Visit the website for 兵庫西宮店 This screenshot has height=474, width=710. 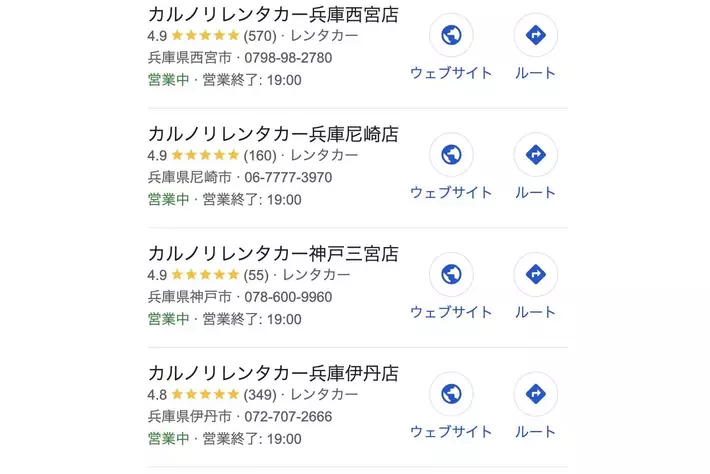click(x=451, y=36)
